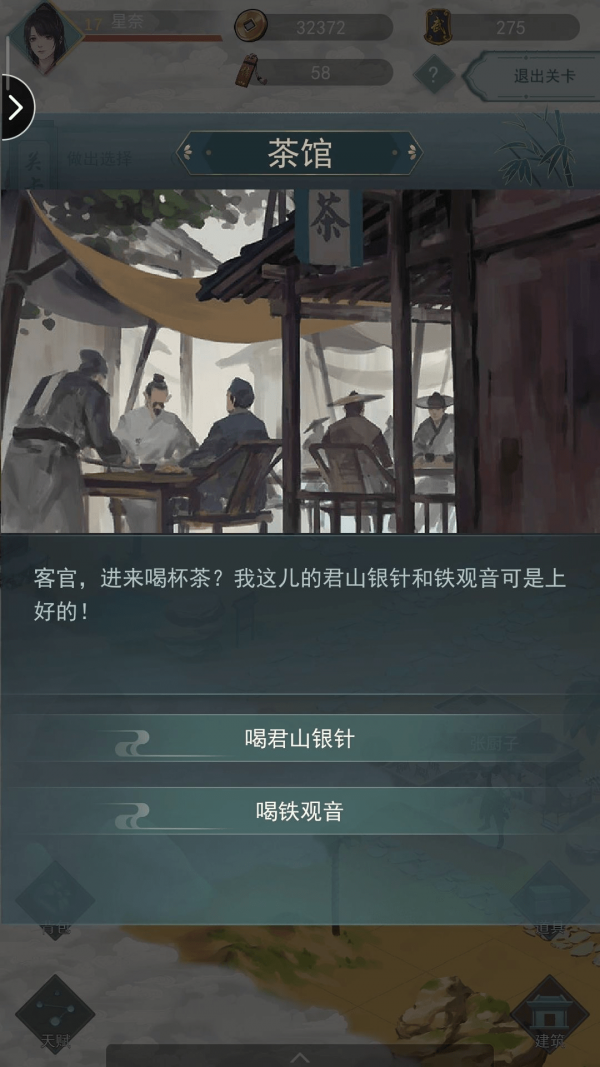Open the question mark help icon

click(433, 75)
